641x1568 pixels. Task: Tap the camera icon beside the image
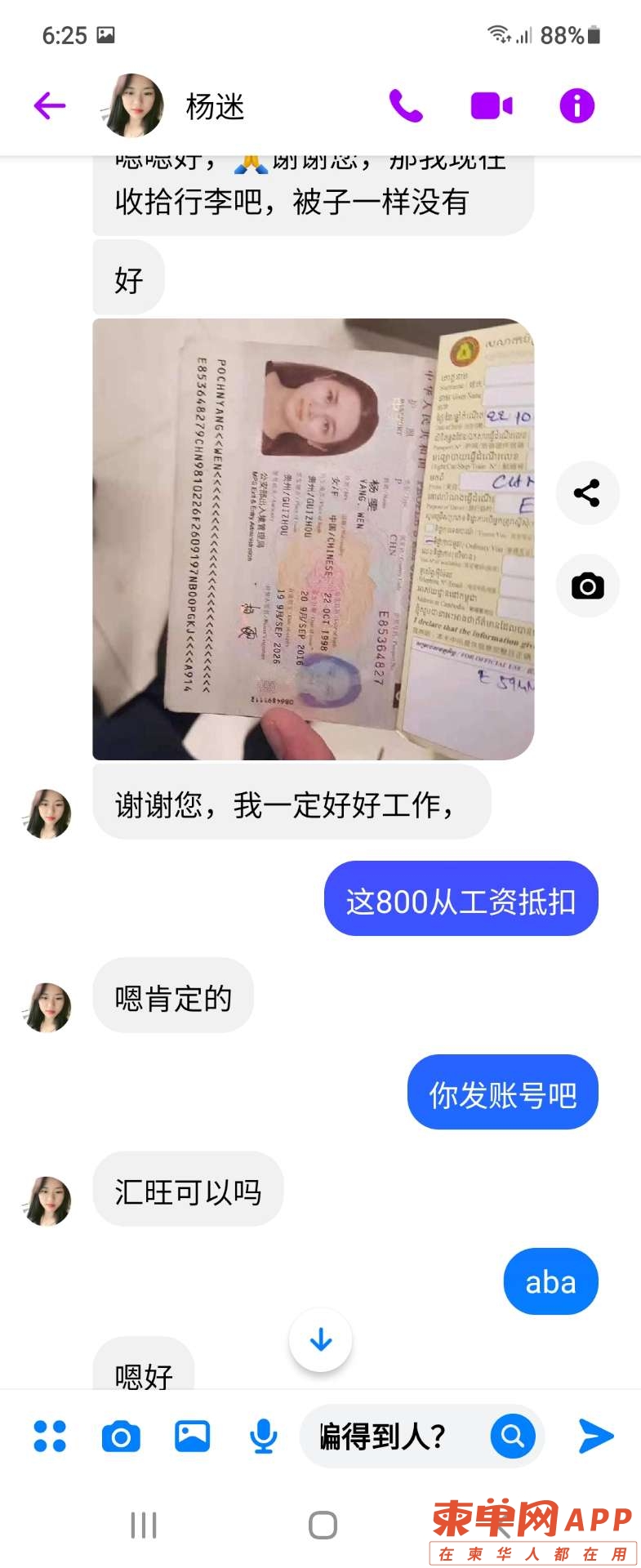[587, 586]
